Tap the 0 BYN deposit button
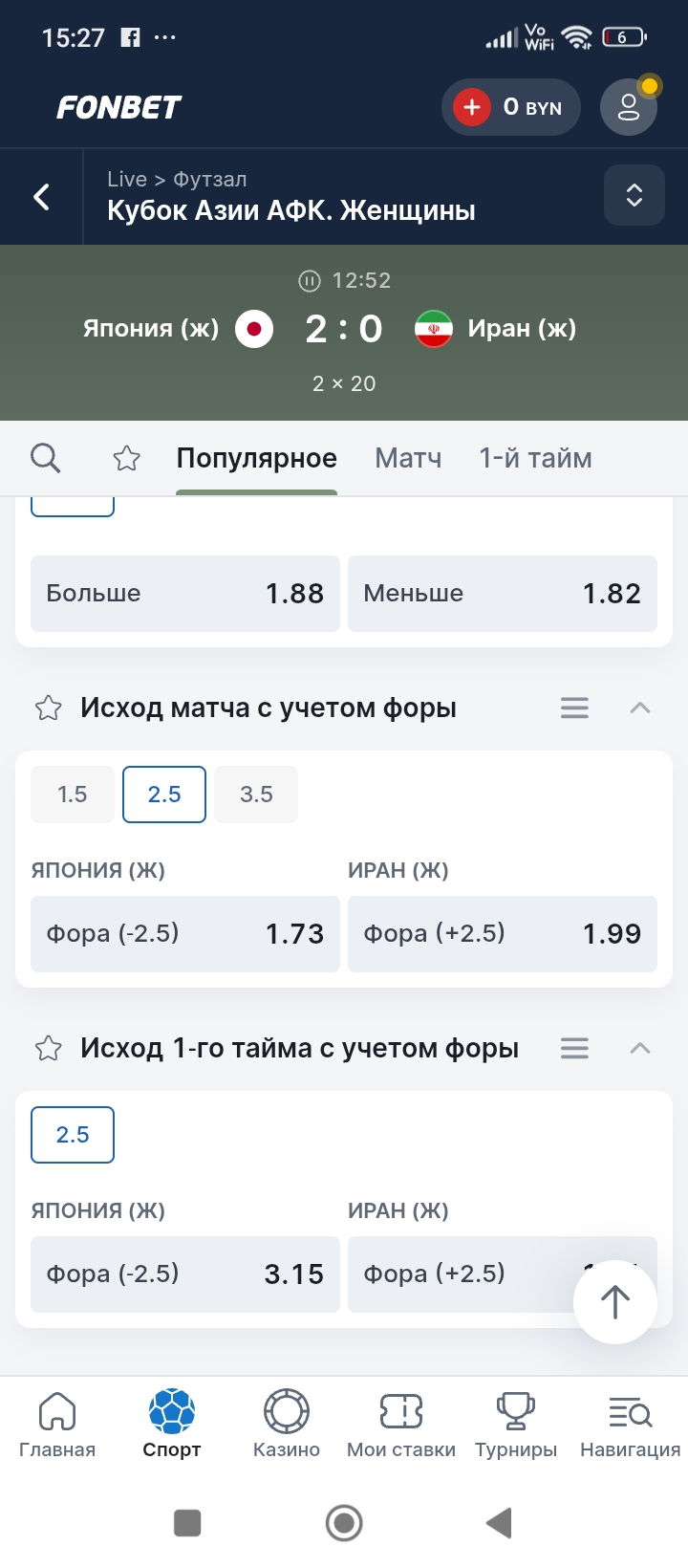688x1568 pixels. tap(511, 107)
